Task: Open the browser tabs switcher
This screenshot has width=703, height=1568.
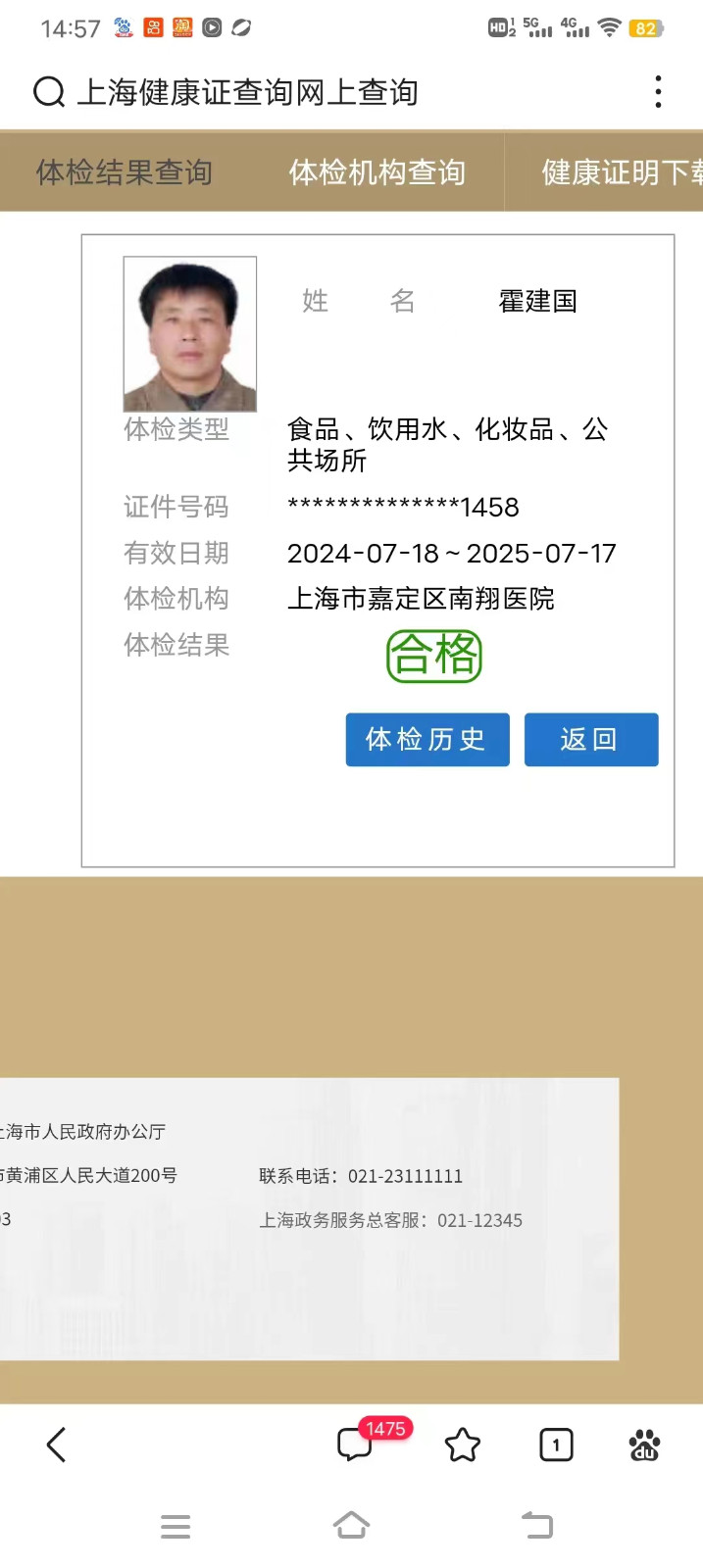Action: pos(556,1445)
